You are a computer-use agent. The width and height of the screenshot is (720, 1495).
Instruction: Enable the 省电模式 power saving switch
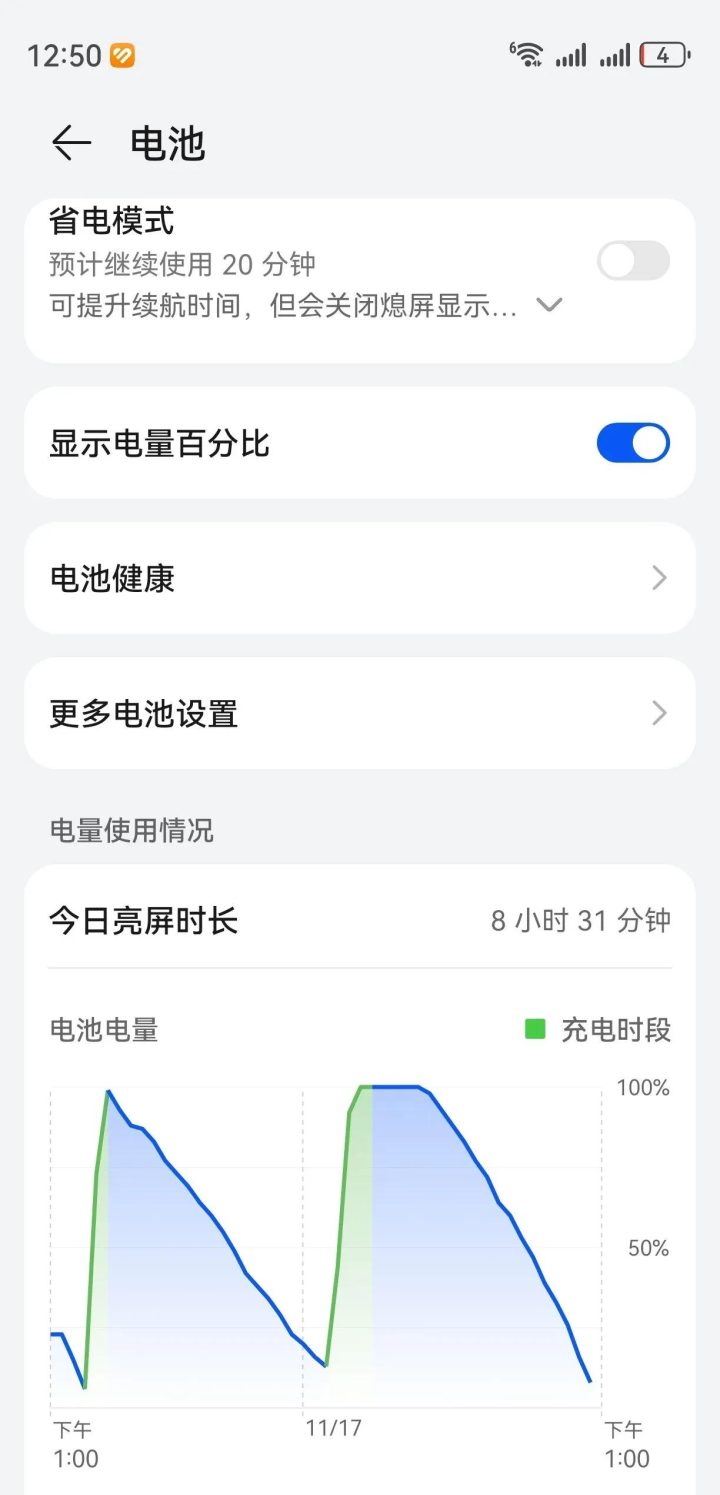click(633, 261)
